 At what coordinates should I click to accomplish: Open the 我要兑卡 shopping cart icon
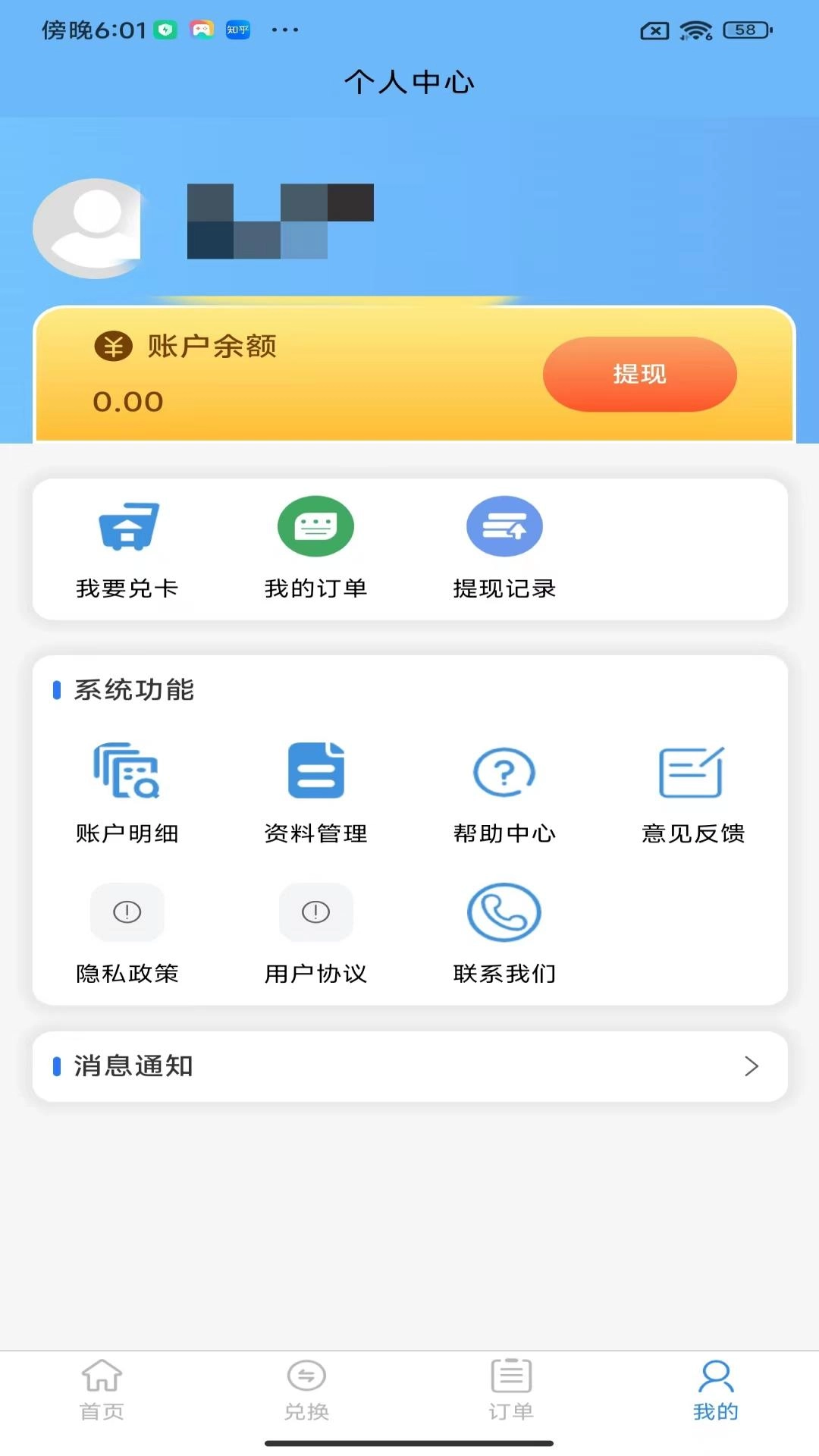127,527
